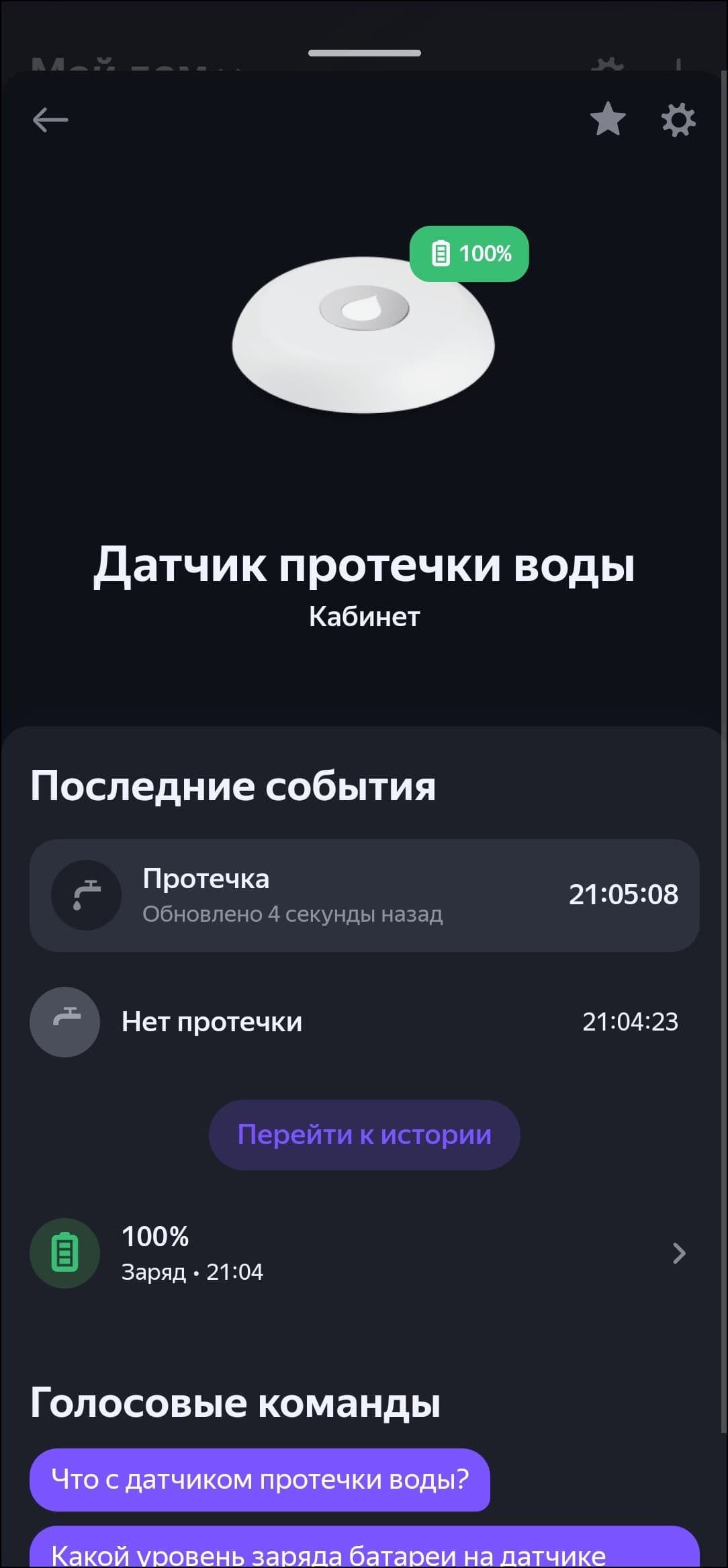
Task: Select the Какой уровень заряда батареи chip
Action: [x=364, y=1552]
